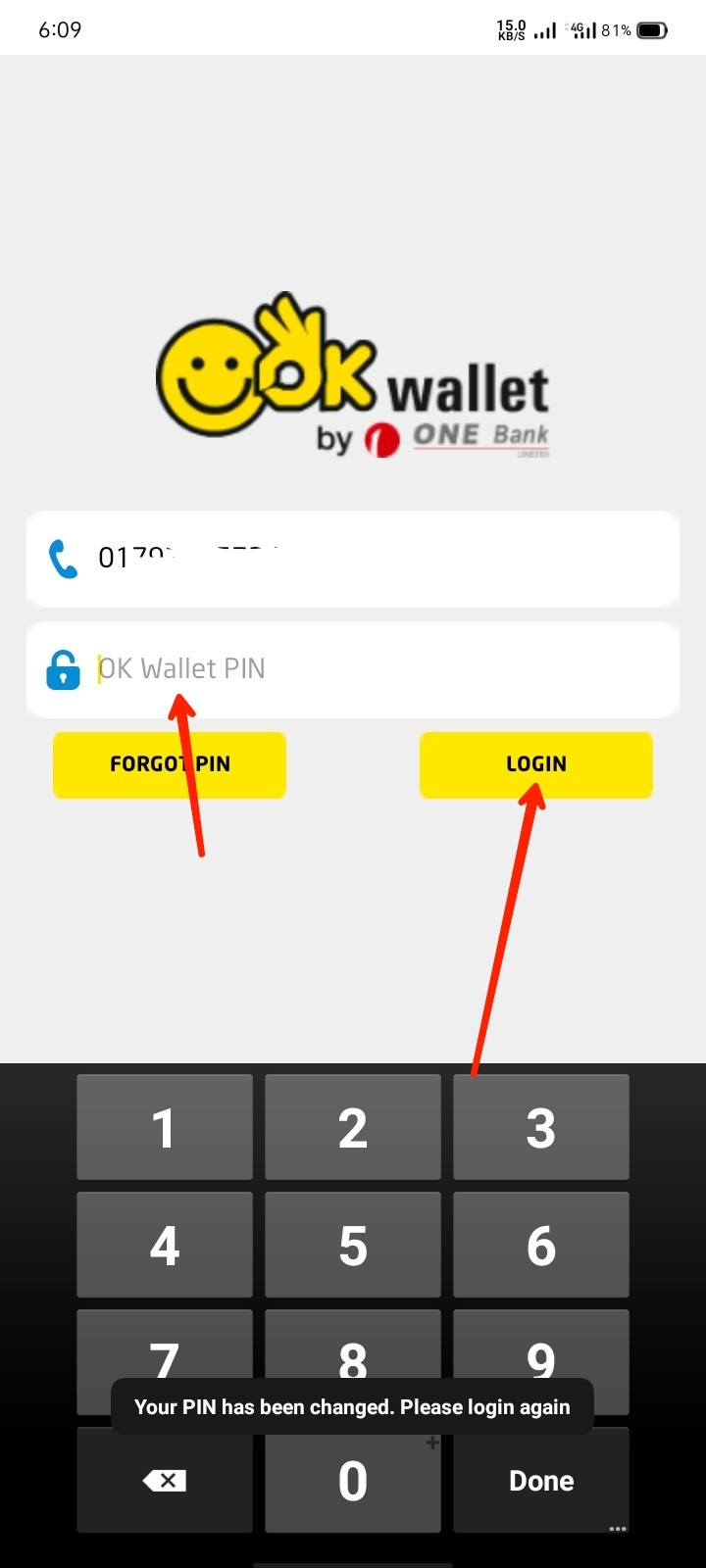
Task: Focus the OK Wallet PIN field
Action: [x=353, y=669]
